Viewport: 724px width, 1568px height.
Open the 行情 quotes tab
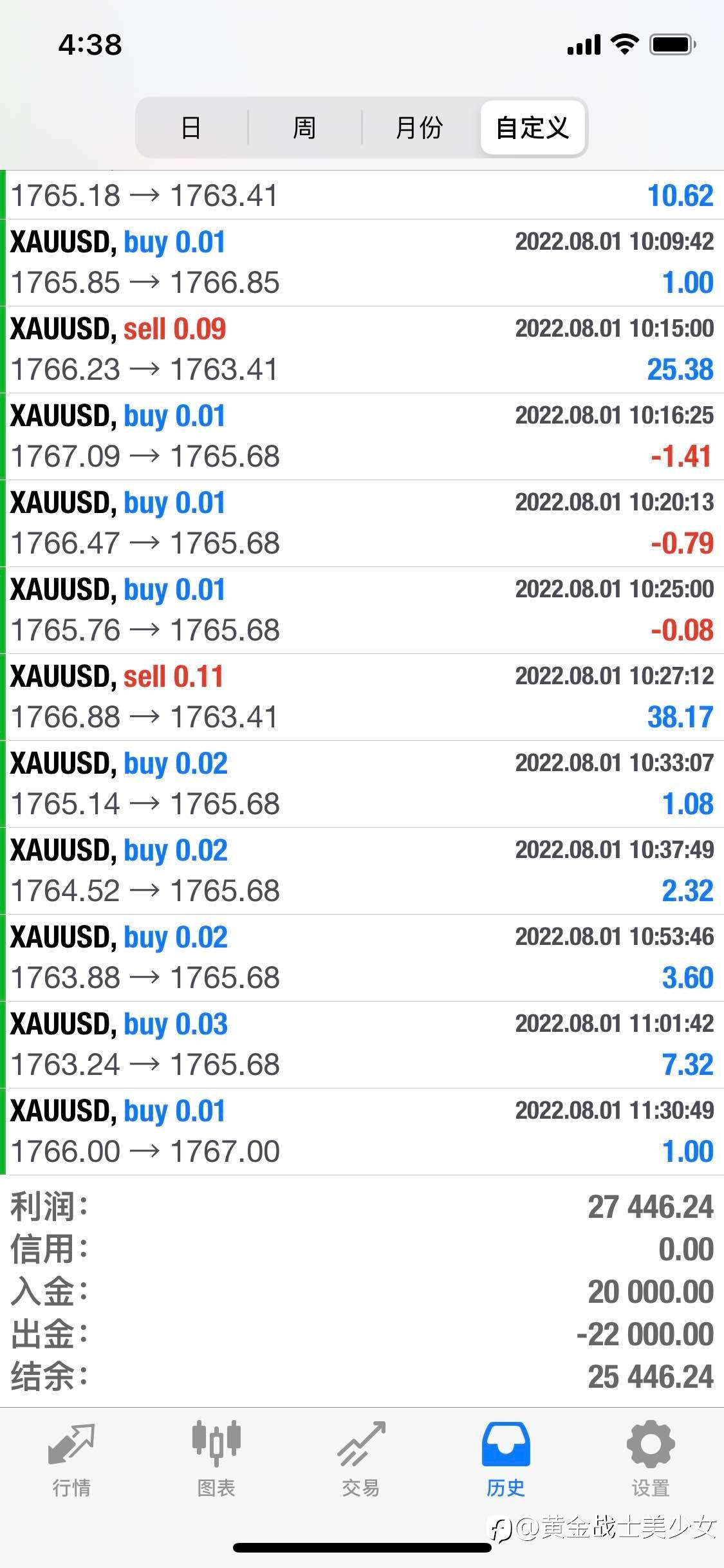coord(71,1459)
